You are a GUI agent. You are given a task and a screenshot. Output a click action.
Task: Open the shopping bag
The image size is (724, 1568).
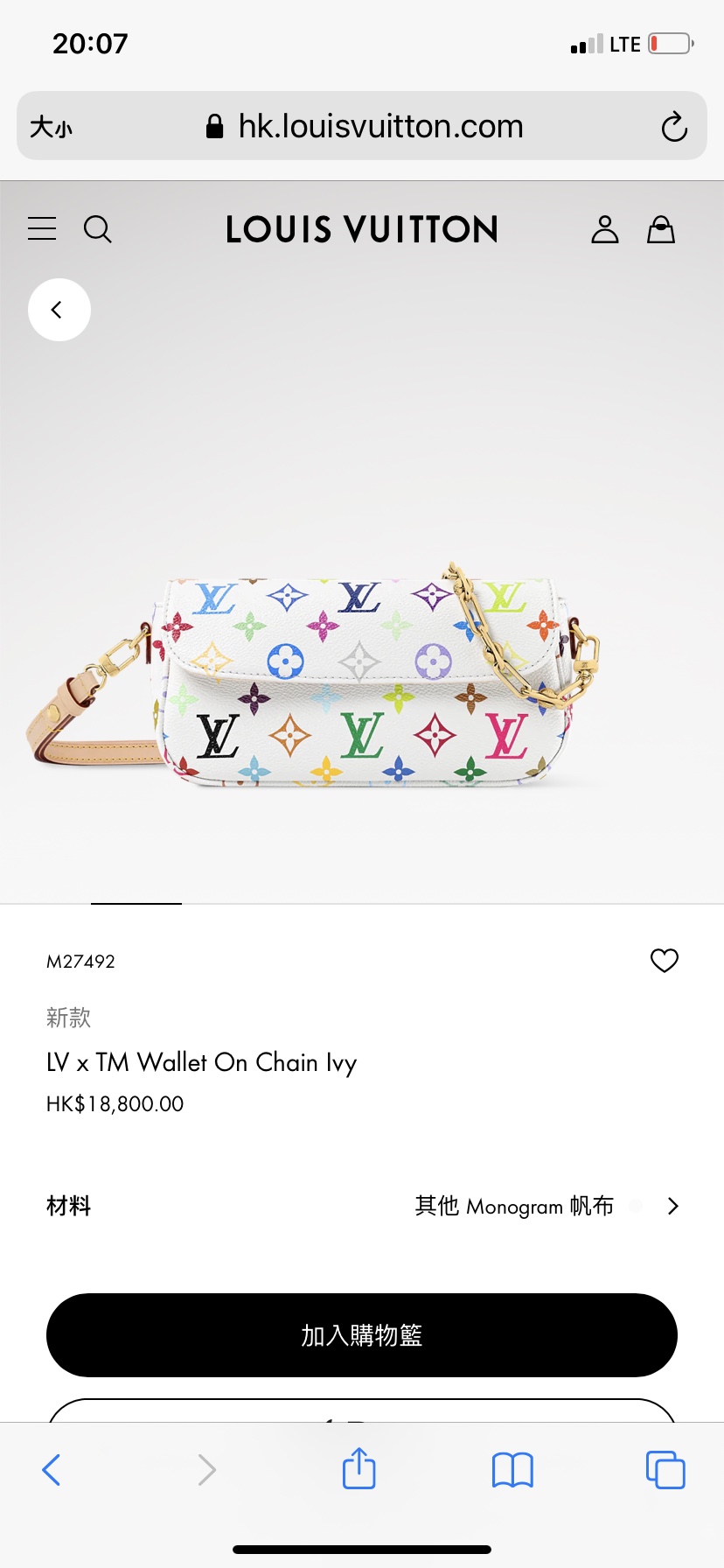(661, 229)
